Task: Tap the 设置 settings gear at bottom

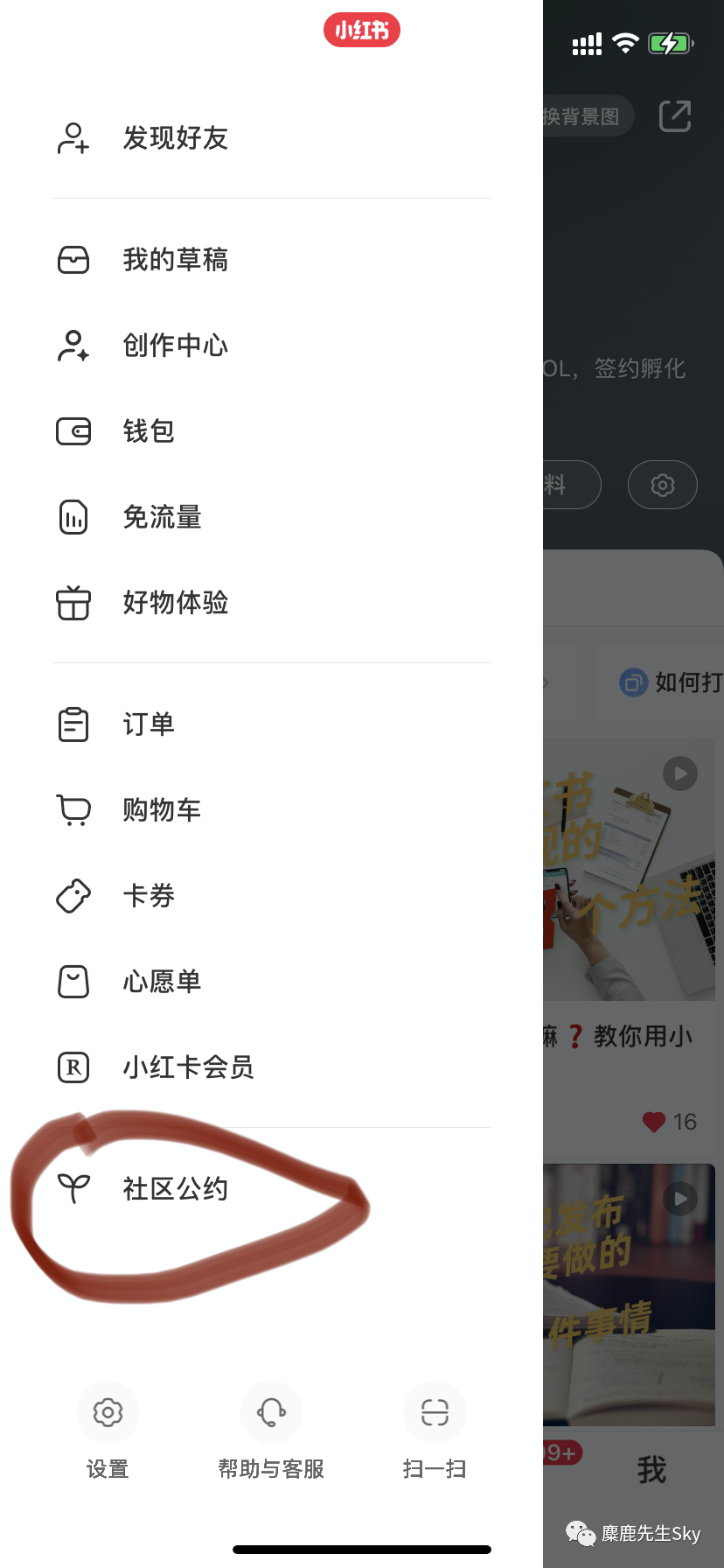Action: pyautogui.click(x=108, y=1412)
